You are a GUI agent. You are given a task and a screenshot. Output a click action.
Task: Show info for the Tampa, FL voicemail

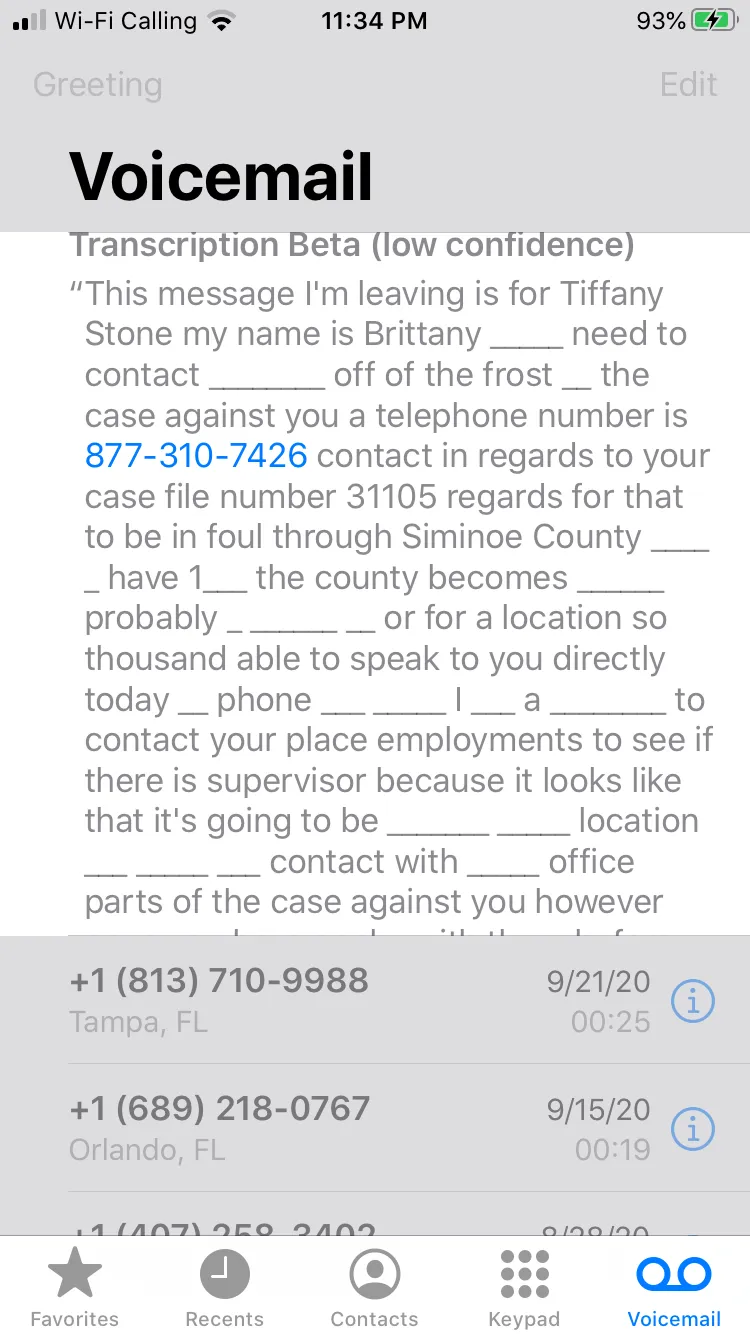[x=692, y=1001]
